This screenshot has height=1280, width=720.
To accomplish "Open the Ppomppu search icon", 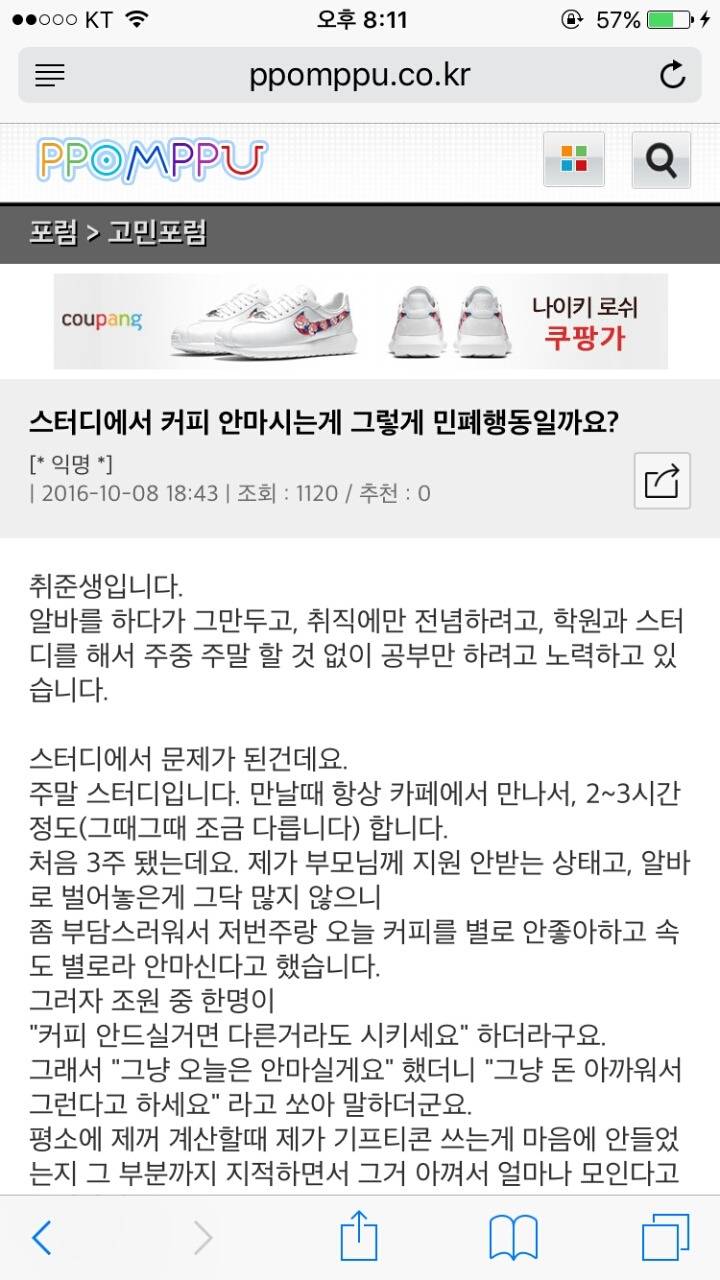I will (660, 159).
